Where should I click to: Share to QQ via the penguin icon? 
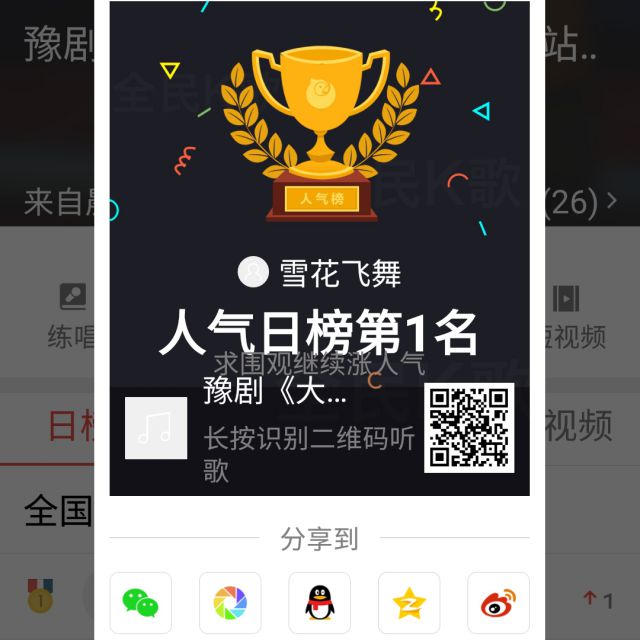pyautogui.click(x=319, y=602)
